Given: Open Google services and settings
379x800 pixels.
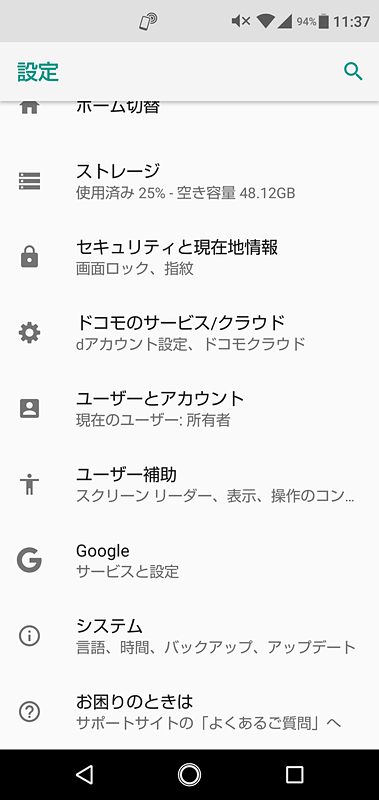Looking at the screenshot, I should tap(189, 560).
